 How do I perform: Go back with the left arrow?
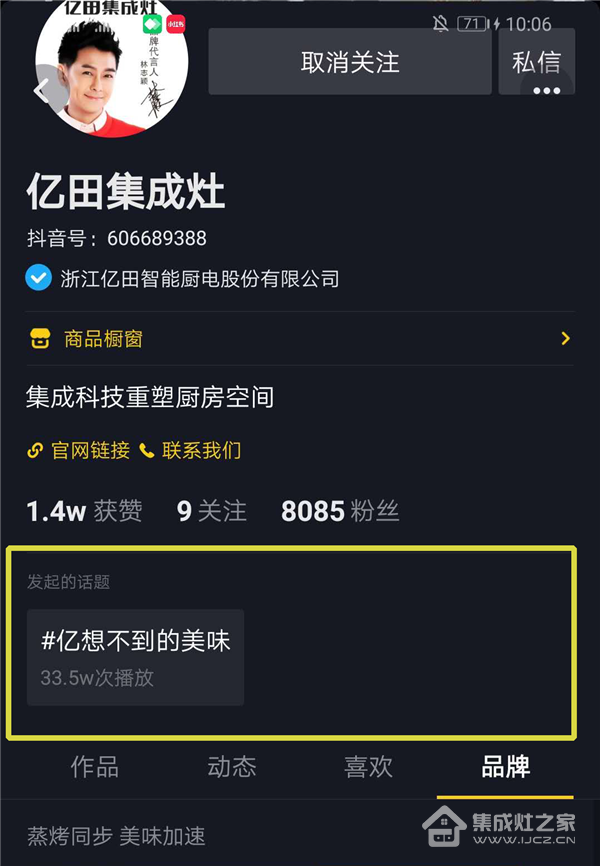pos(40,91)
